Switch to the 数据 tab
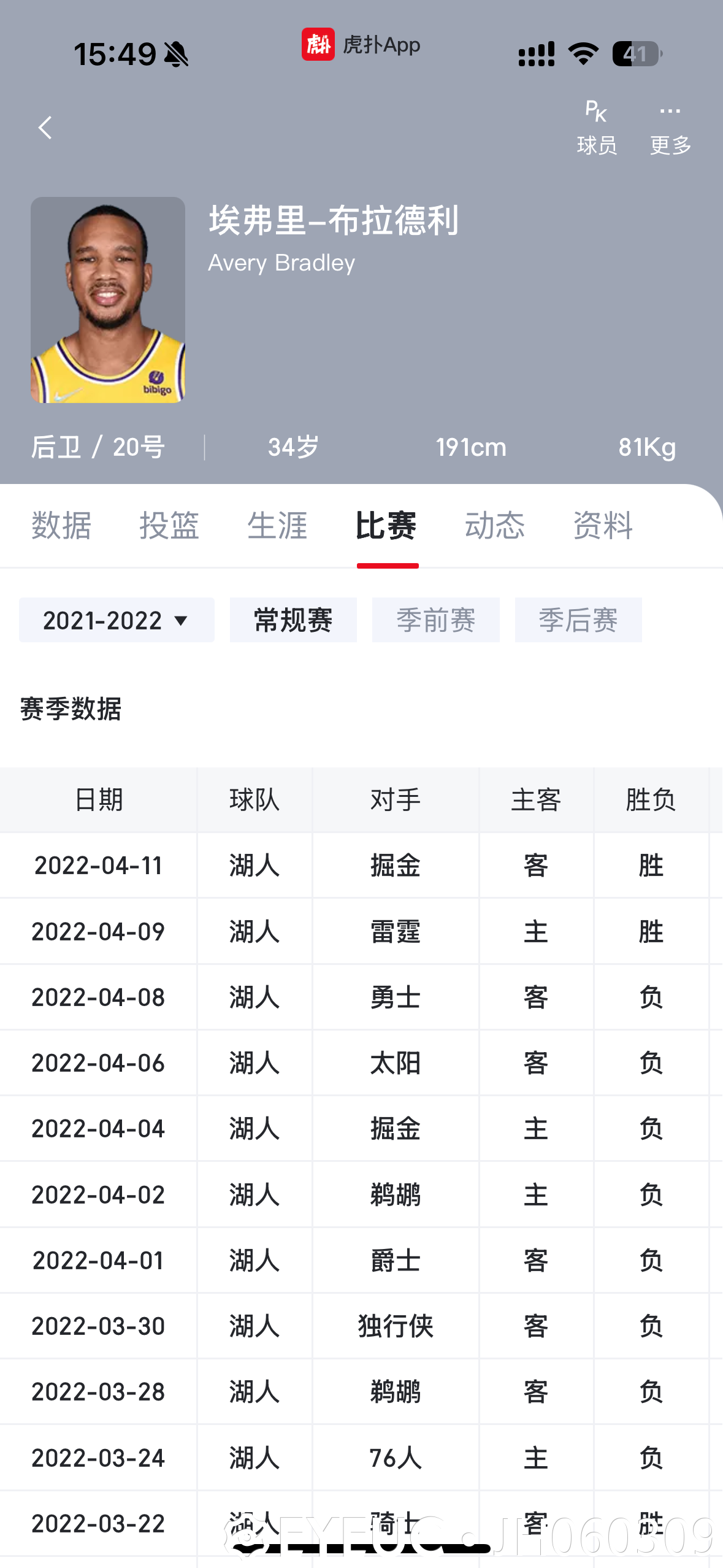Screen dimensions: 723x1568 [61, 526]
